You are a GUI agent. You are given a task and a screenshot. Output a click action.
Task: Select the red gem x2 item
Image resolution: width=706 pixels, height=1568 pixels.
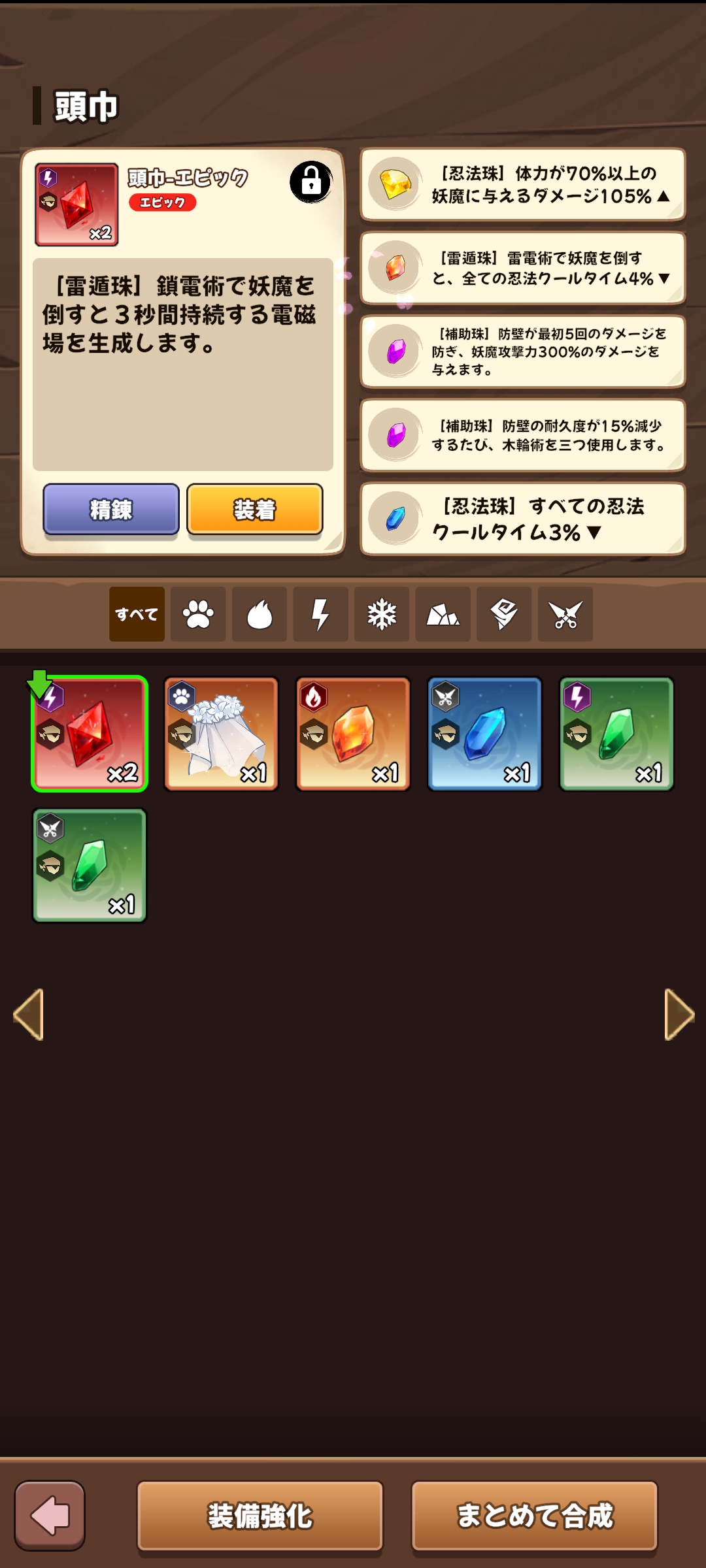(90, 734)
